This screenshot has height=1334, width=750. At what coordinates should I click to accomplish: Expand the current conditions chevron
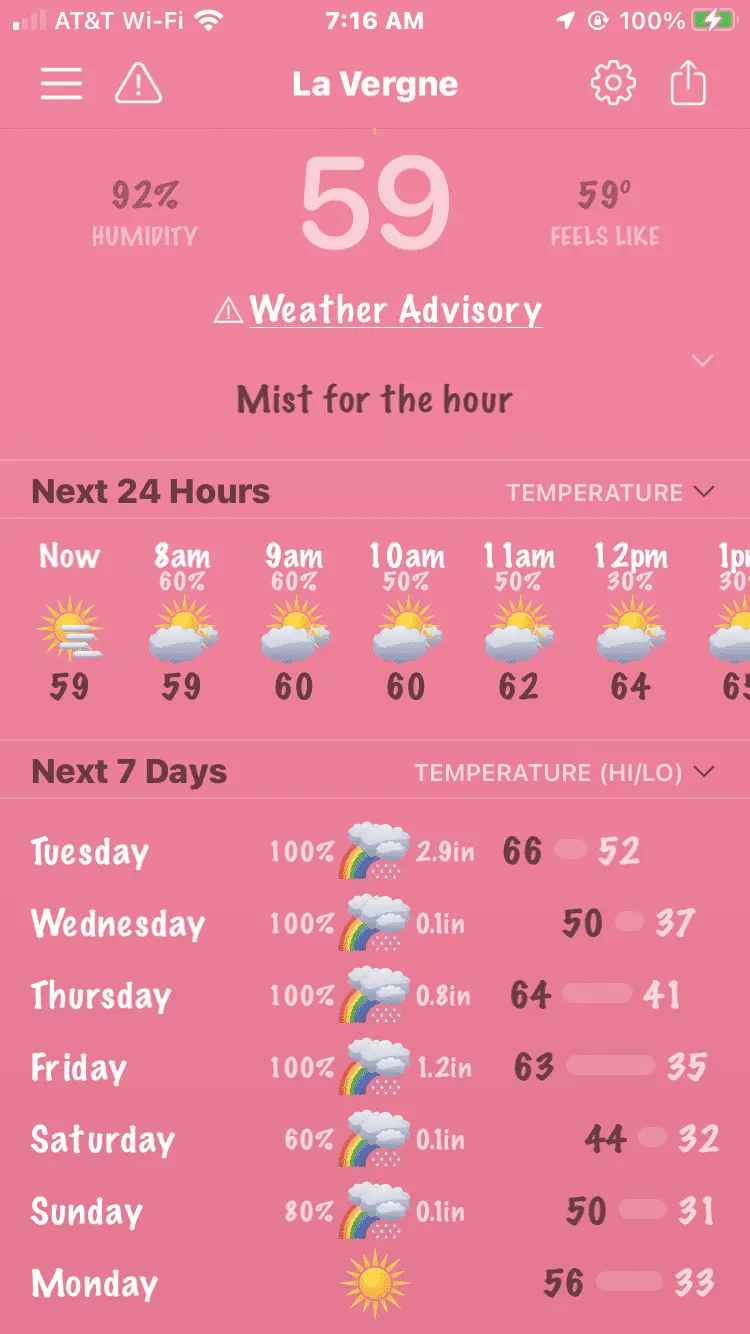703,361
